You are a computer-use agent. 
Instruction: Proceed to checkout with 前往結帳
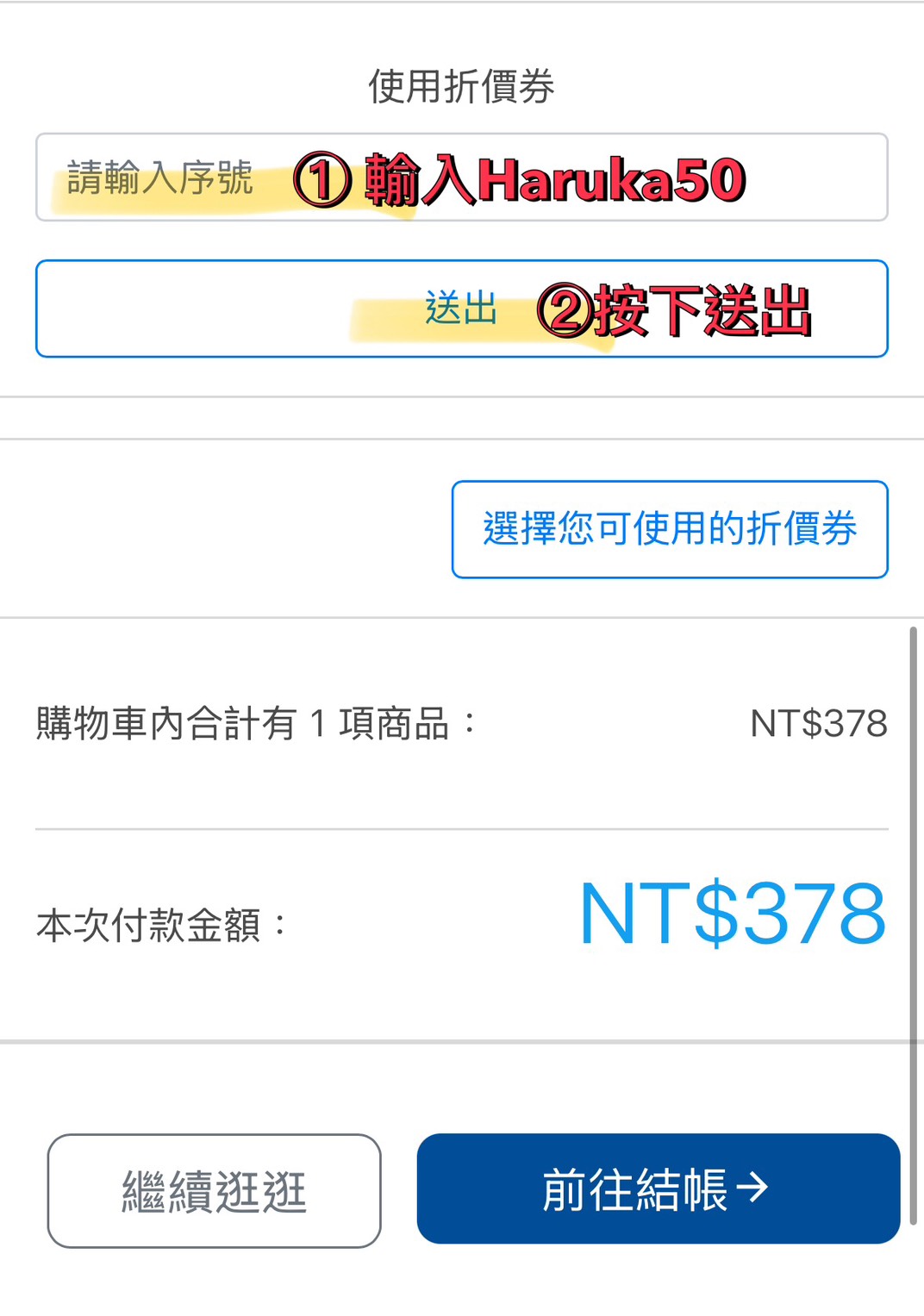pyautogui.click(x=658, y=1188)
